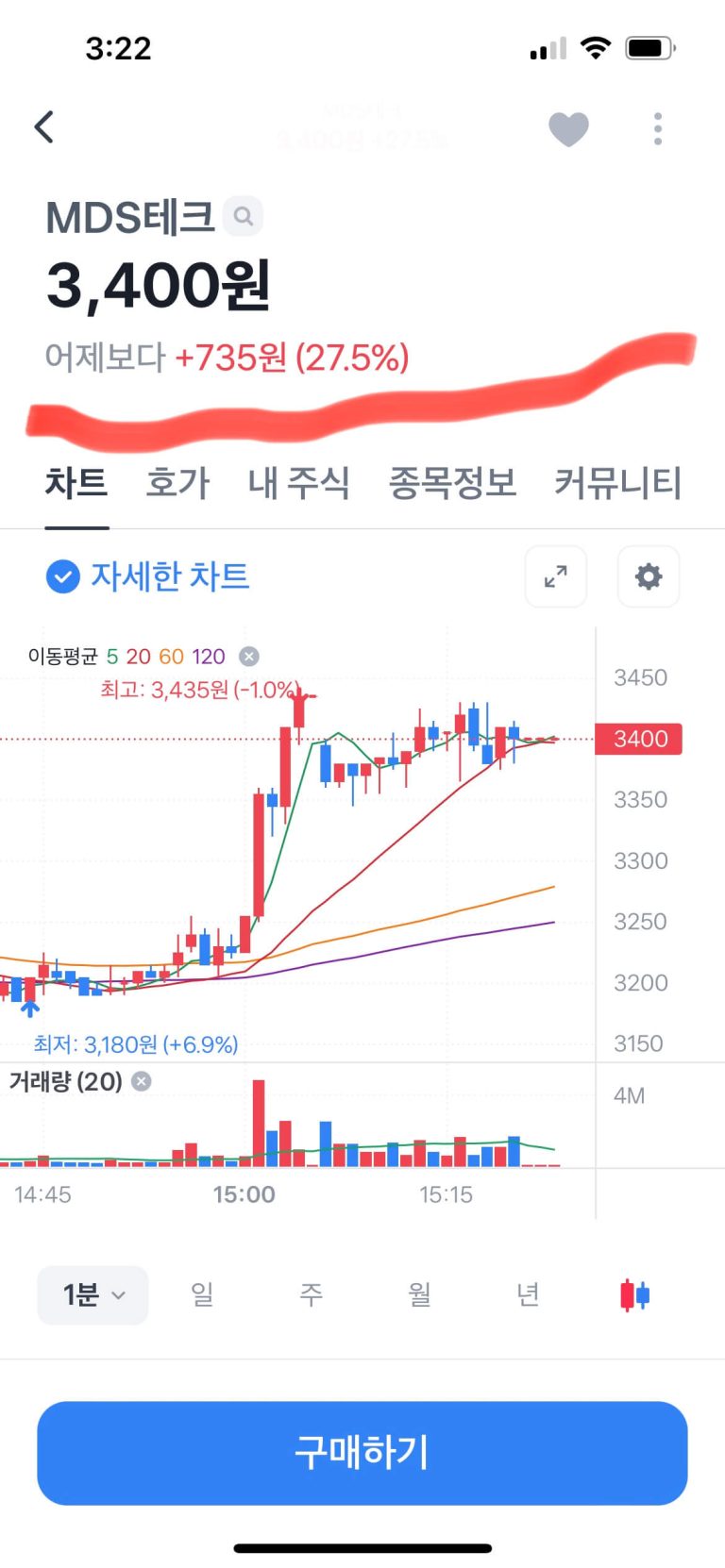Remove the 거래량 (20) indicator
Screen dimensions: 725x1568
point(142,1081)
